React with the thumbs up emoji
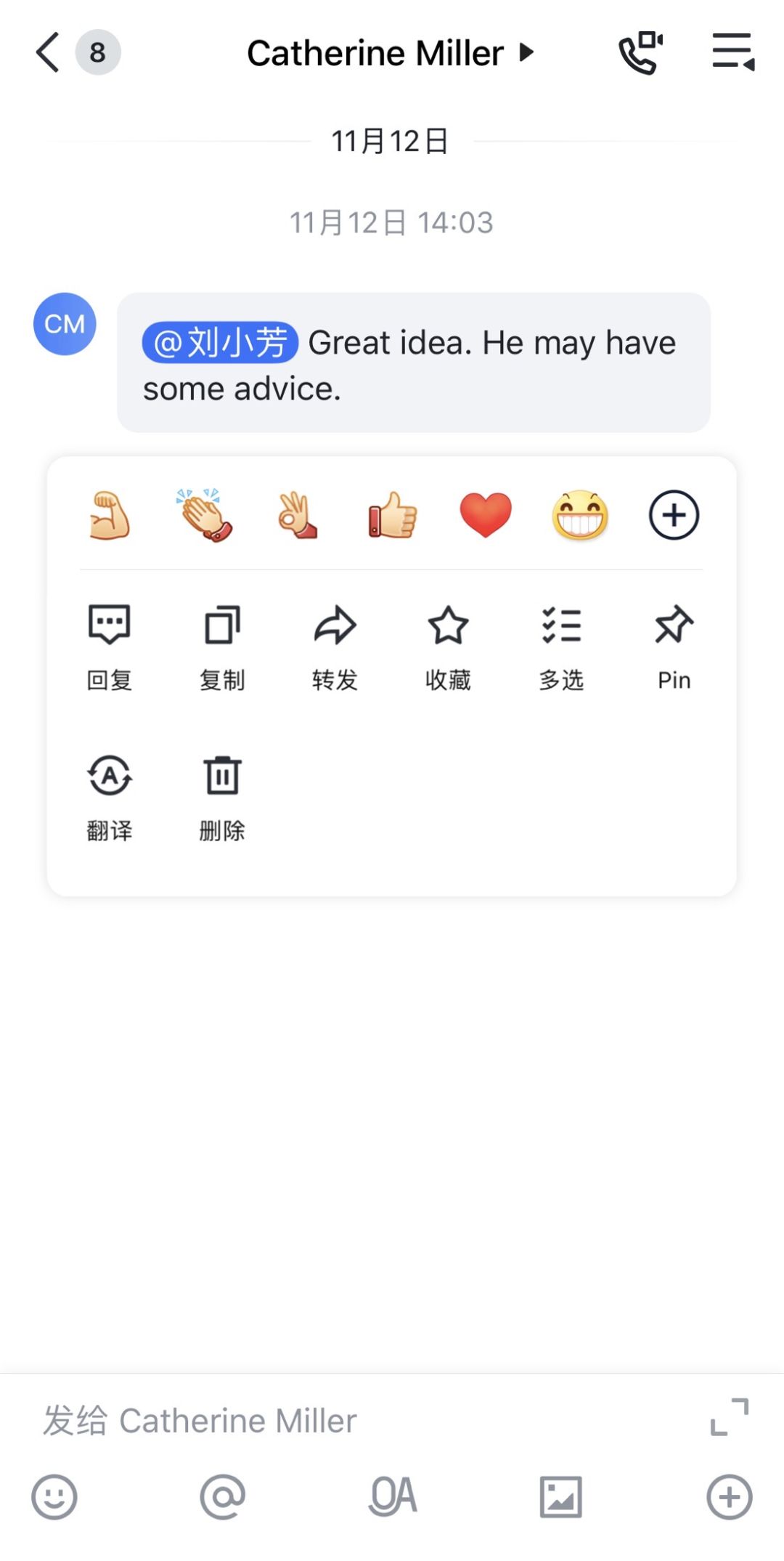 [392, 516]
